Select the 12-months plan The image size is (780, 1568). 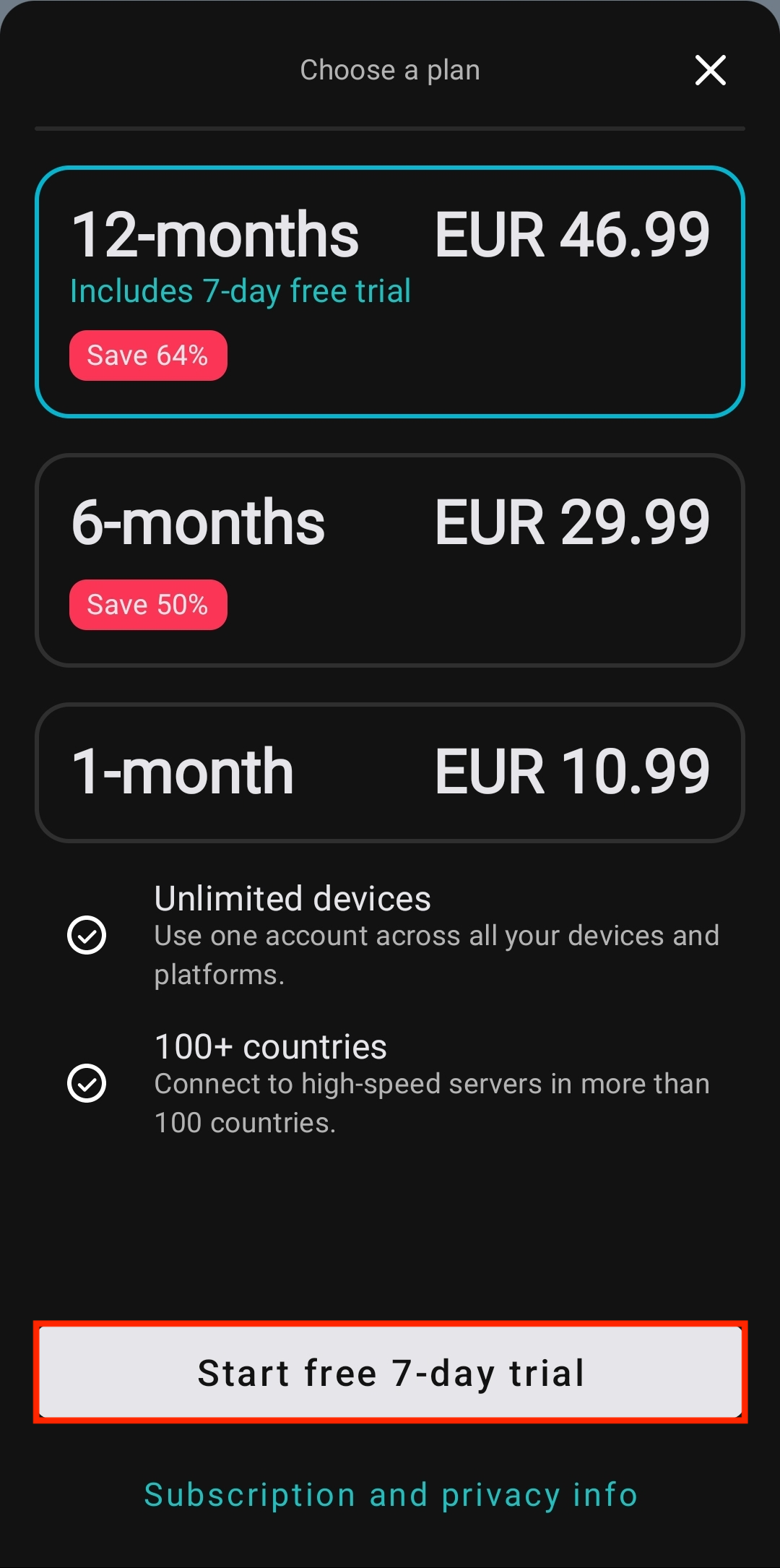[390, 292]
